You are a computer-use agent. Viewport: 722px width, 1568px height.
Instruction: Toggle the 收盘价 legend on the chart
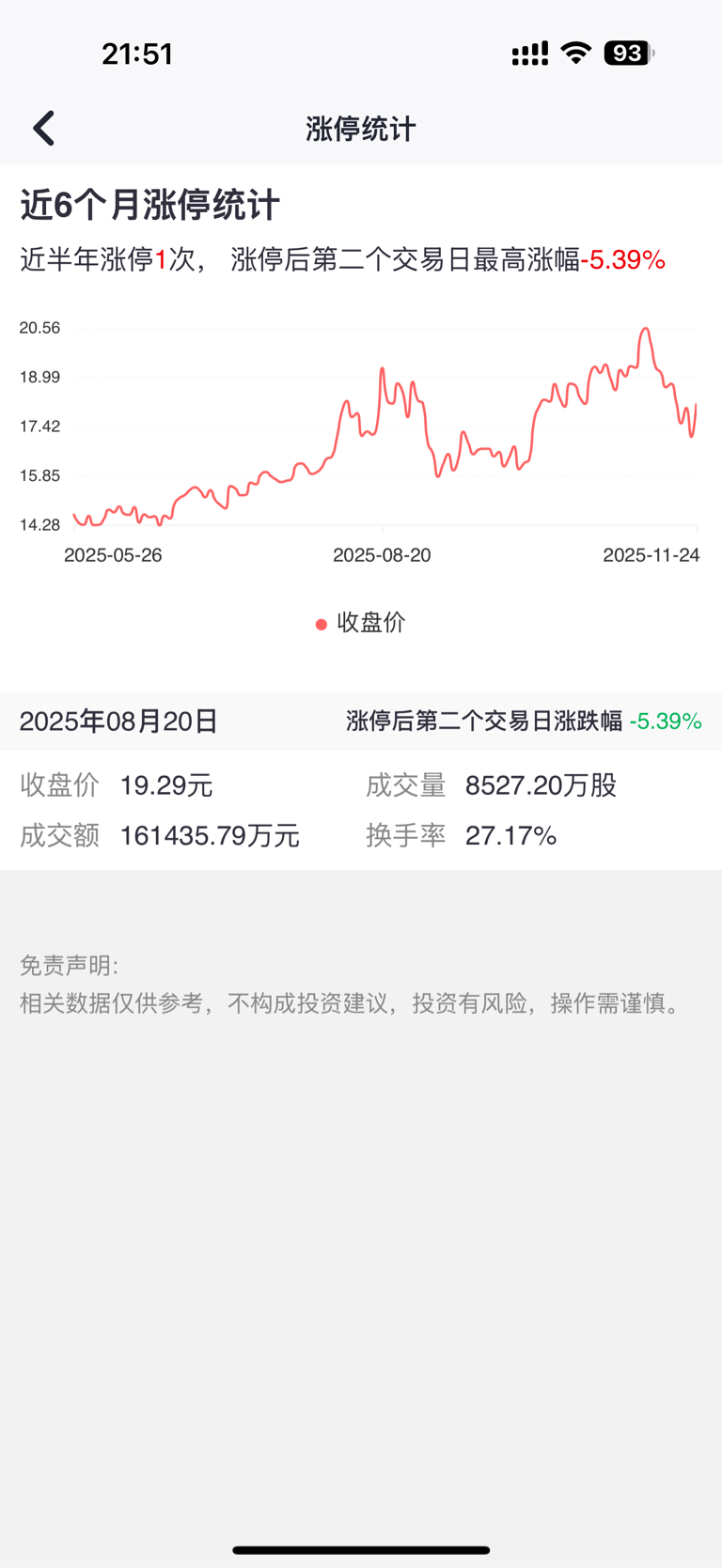[x=361, y=623]
